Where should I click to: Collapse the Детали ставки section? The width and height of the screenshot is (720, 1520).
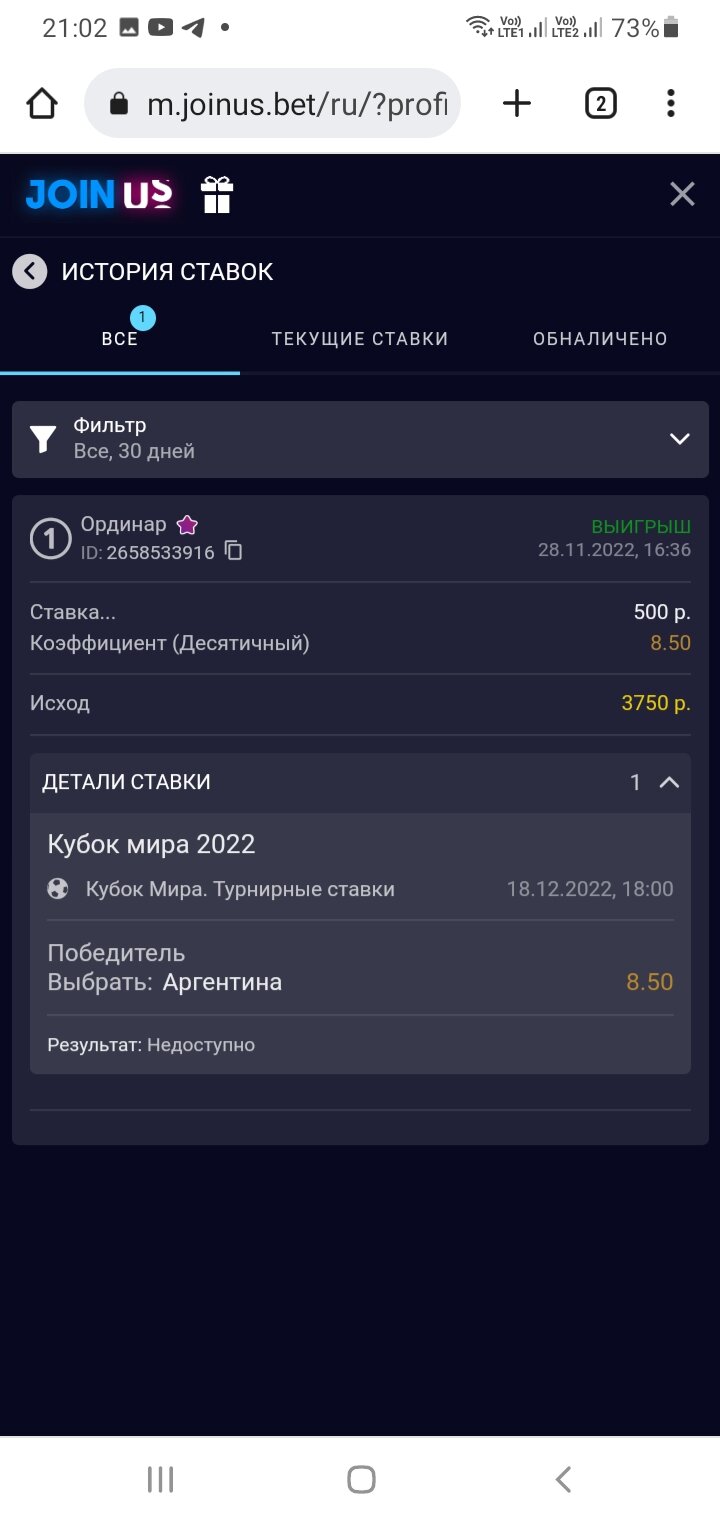669,782
